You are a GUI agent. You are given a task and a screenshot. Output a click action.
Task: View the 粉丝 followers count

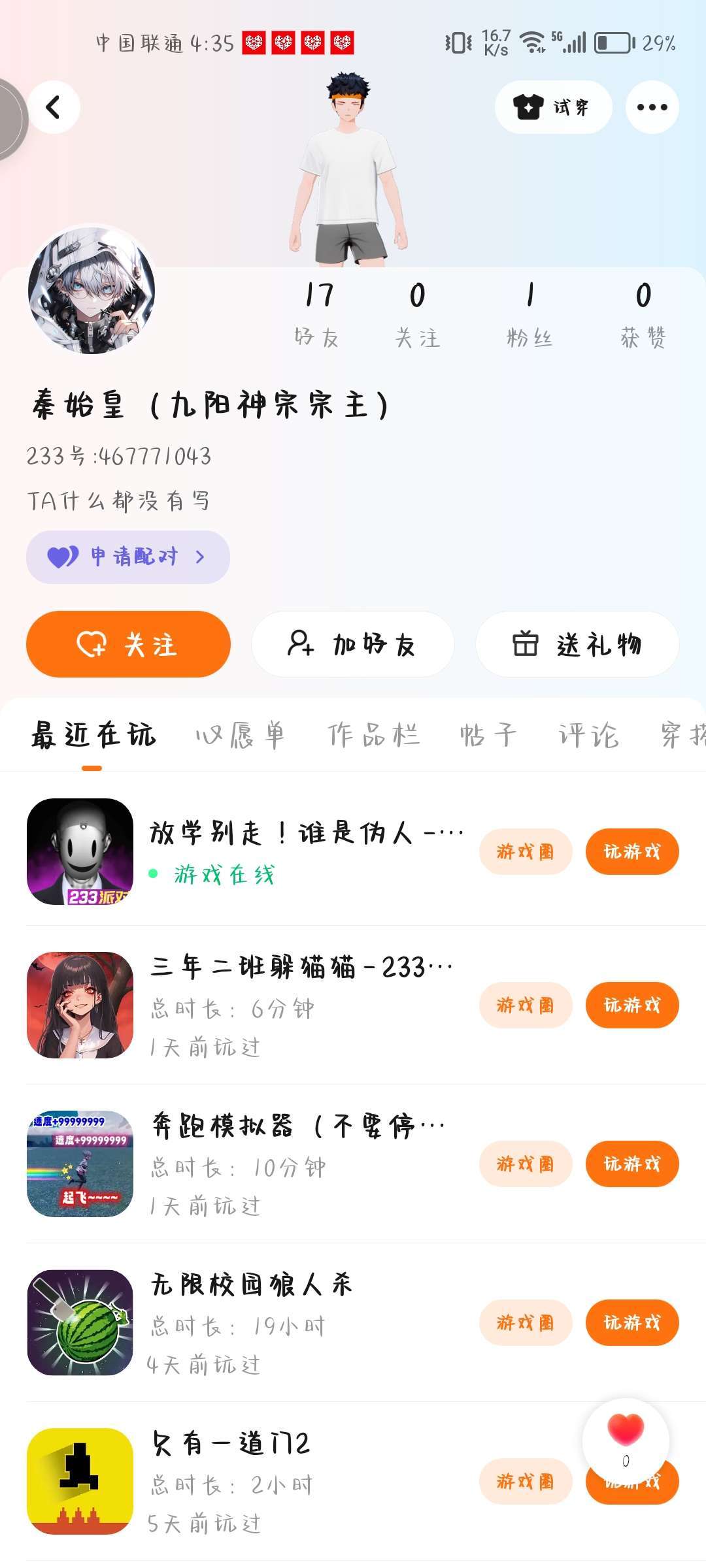[x=529, y=312]
